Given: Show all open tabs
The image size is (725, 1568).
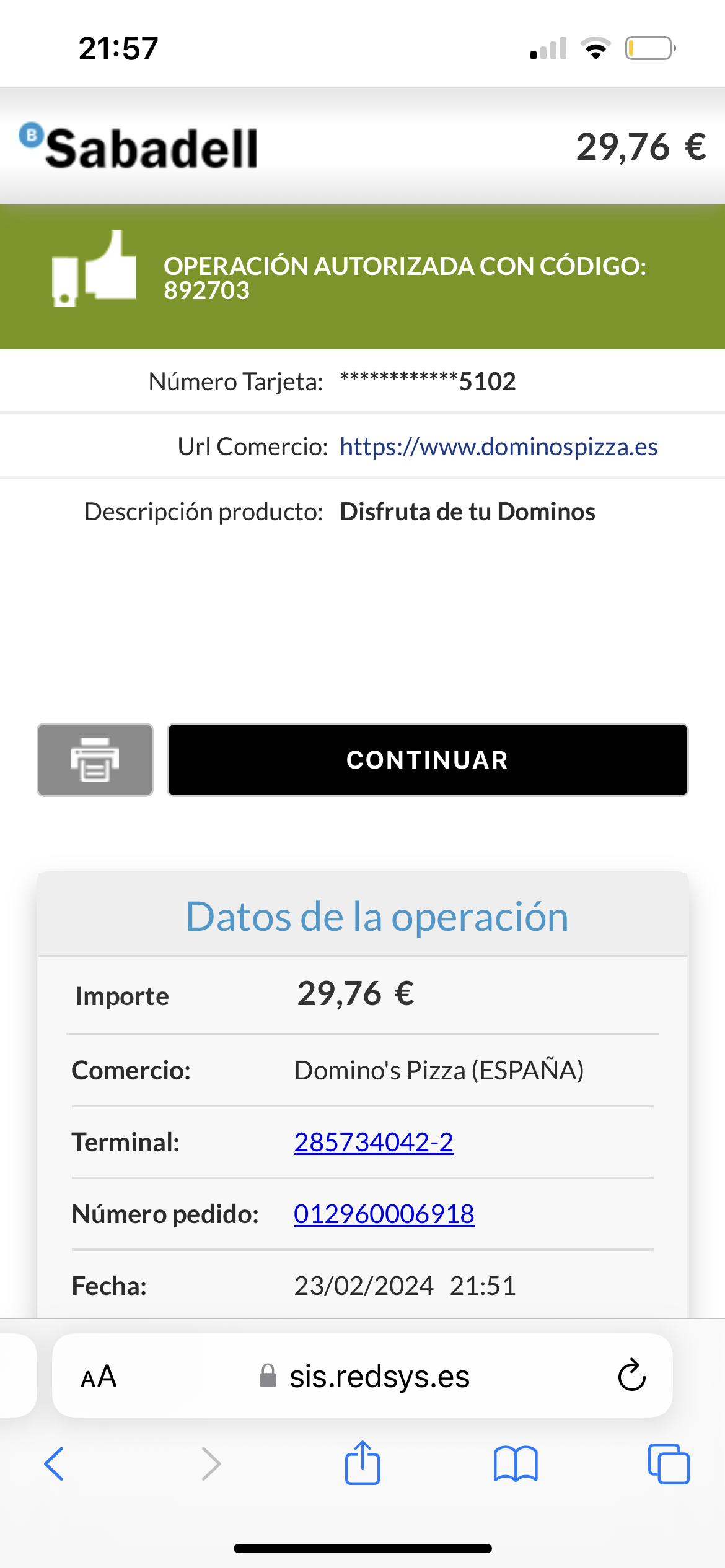Looking at the screenshot, I should pos(669,1464).
